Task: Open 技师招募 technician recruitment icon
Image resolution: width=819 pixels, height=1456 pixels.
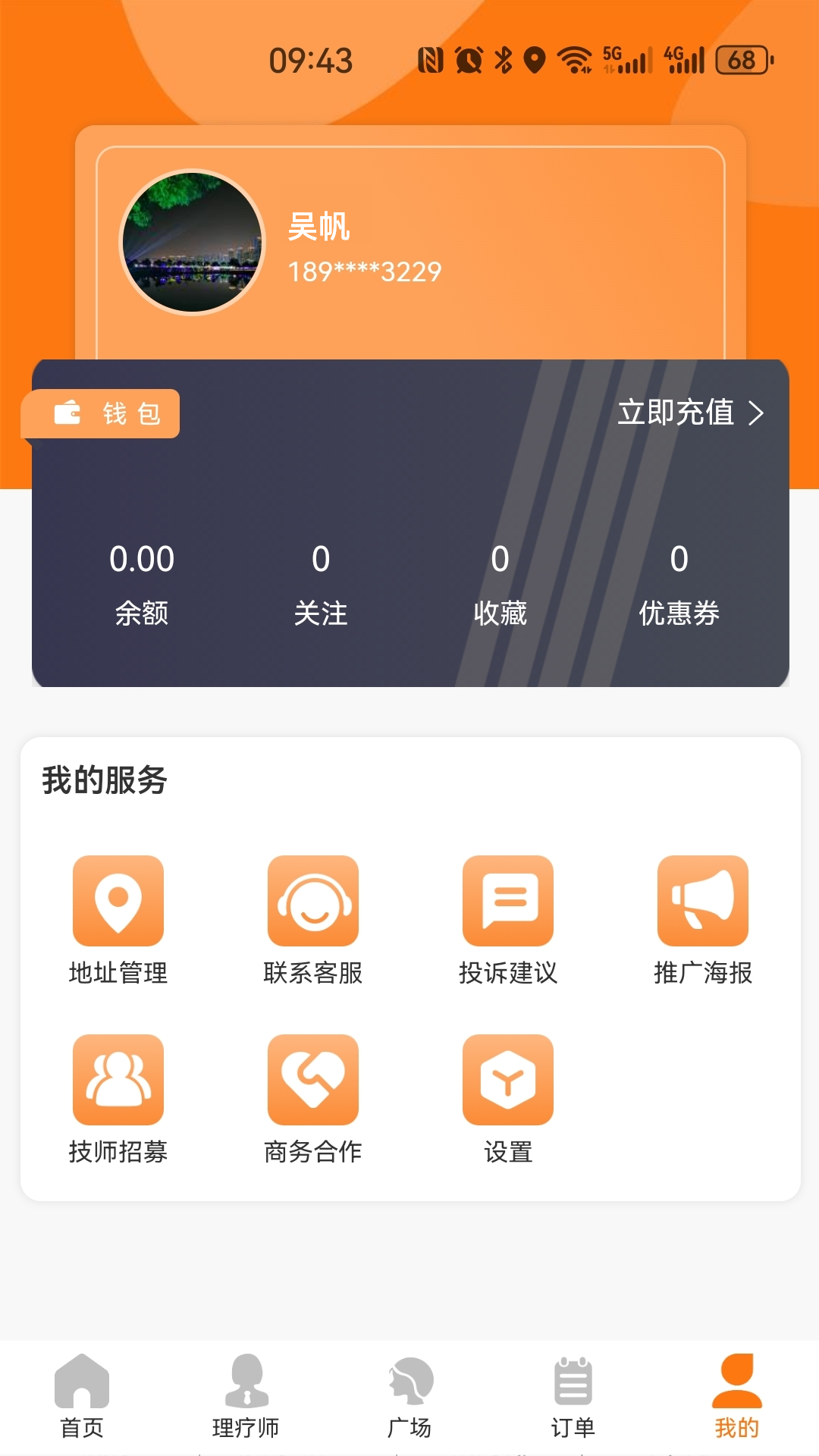Action: pyautogui.click(x=118, y=1080)
